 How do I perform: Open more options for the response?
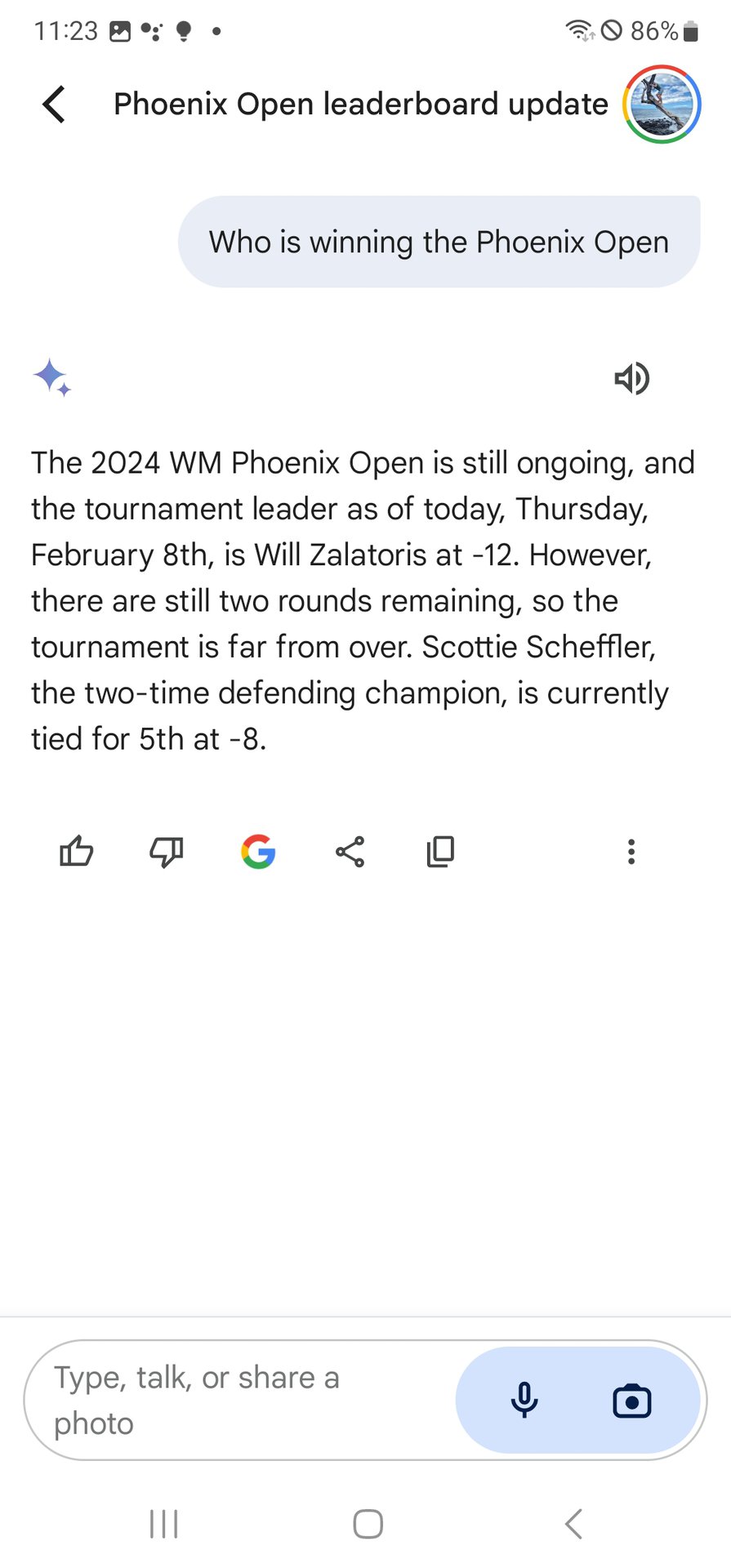coord(631,852)
